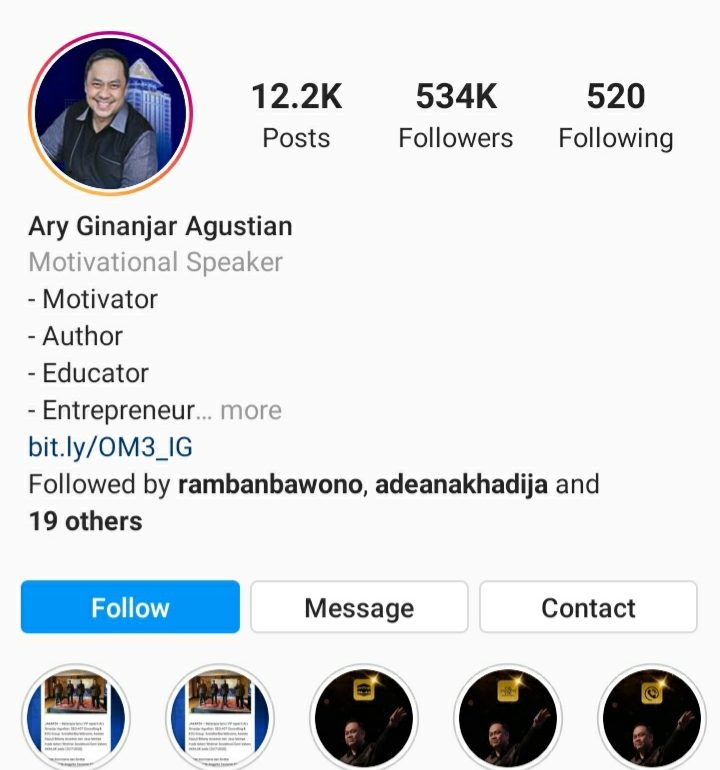Jump to the 12.2K posts
Viewport: 720px width, 770px height.
point(296,117)
